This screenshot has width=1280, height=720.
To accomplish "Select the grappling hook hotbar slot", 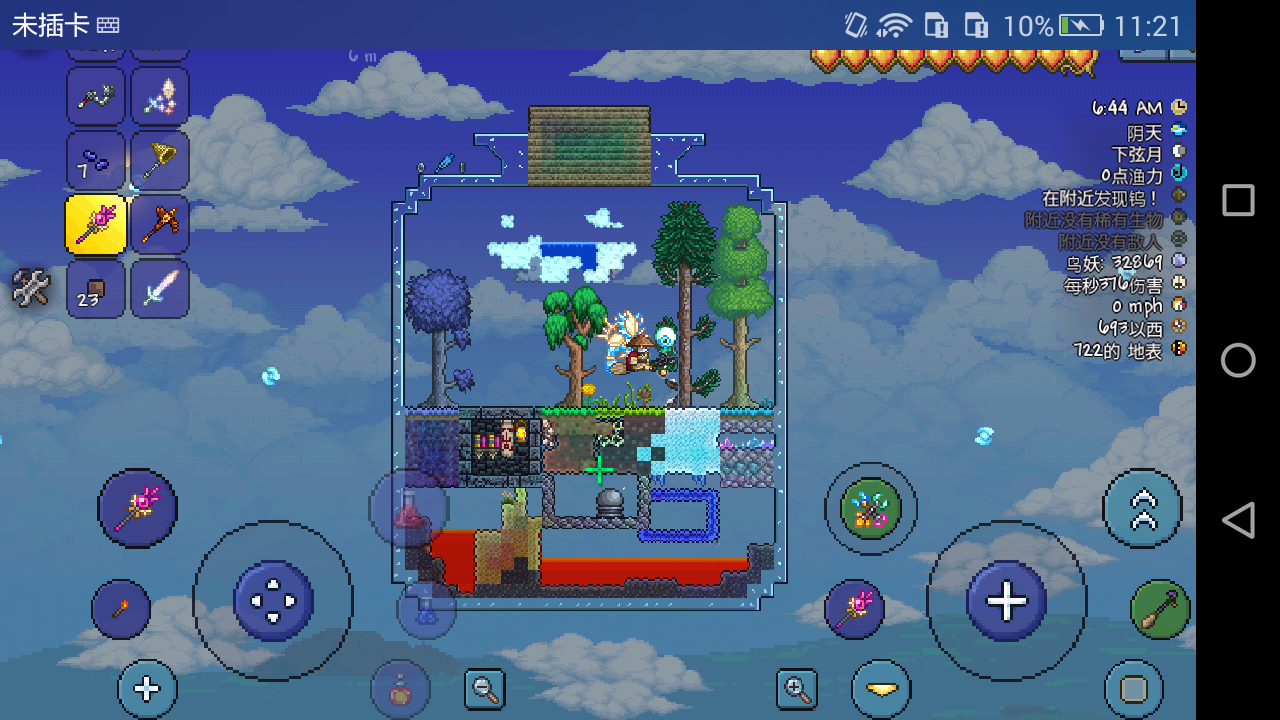I will (x=96, y=96).
